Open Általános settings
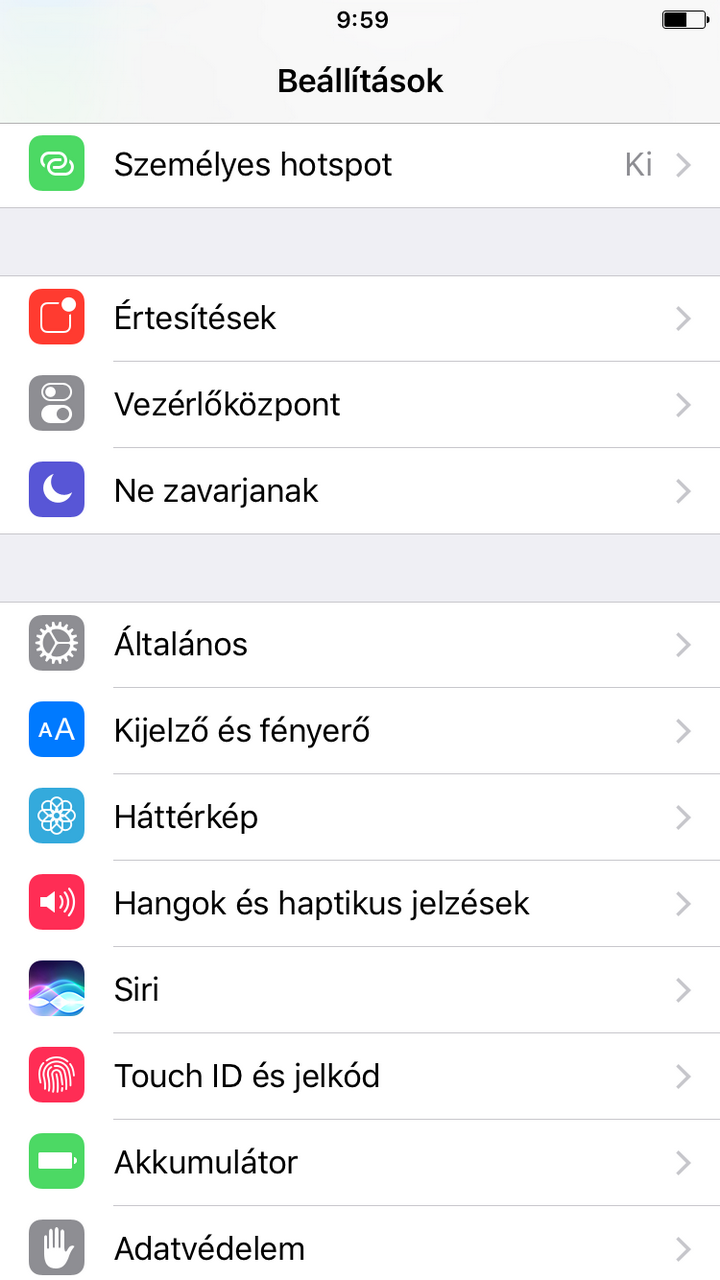The width and height of the screenshot is (720, 1280). [x=360, y=644]
